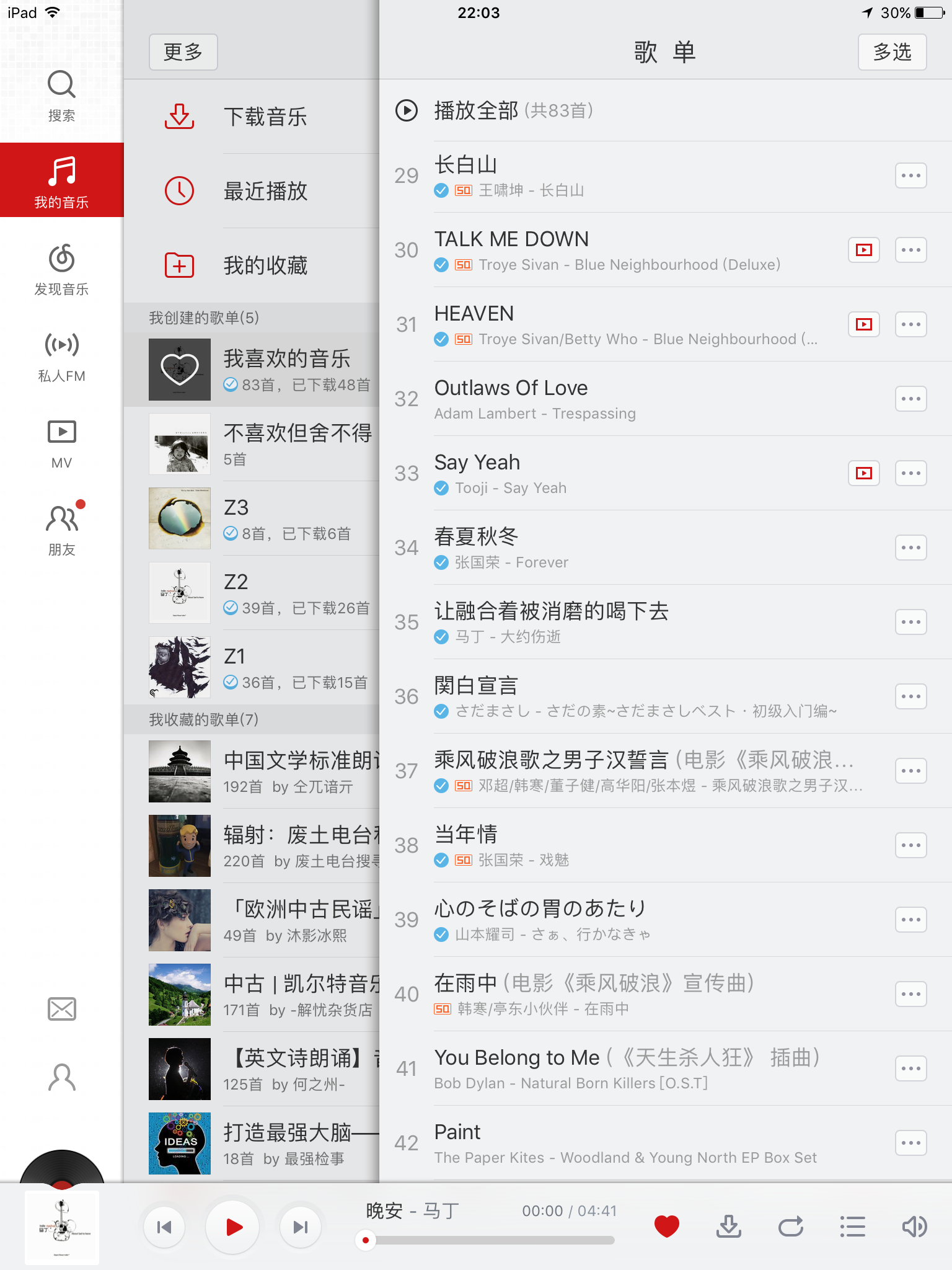Open the 搜索 search tab
Screen dimensions: 952x1270
click(x=61, y=96)
